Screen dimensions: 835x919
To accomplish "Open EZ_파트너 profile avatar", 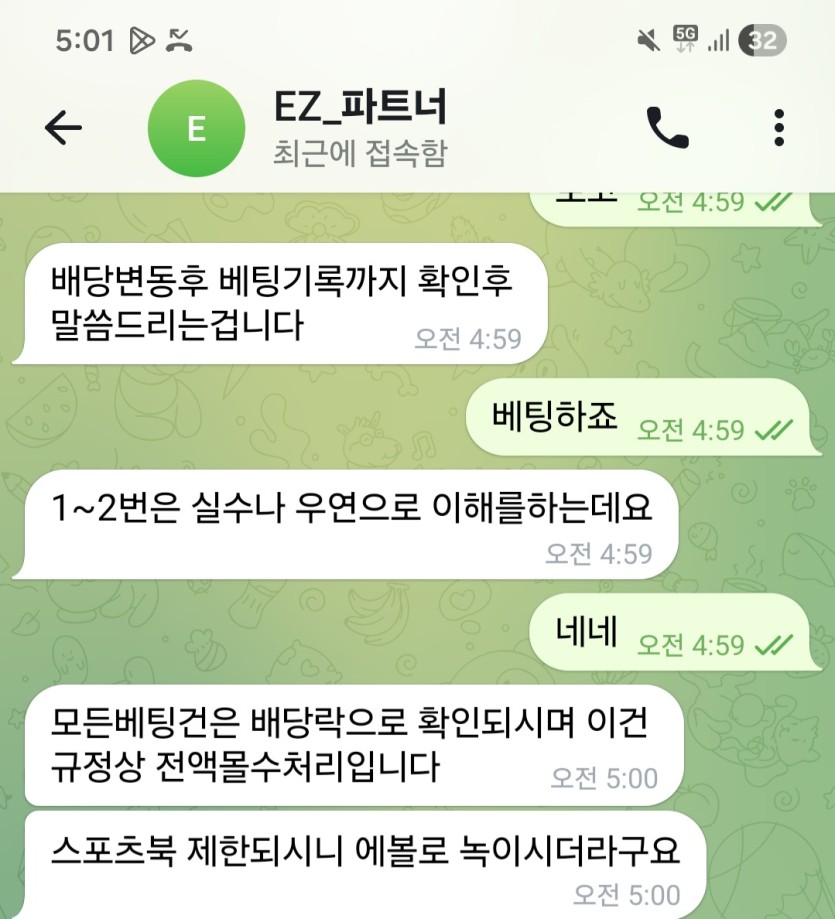I will 196,128.
